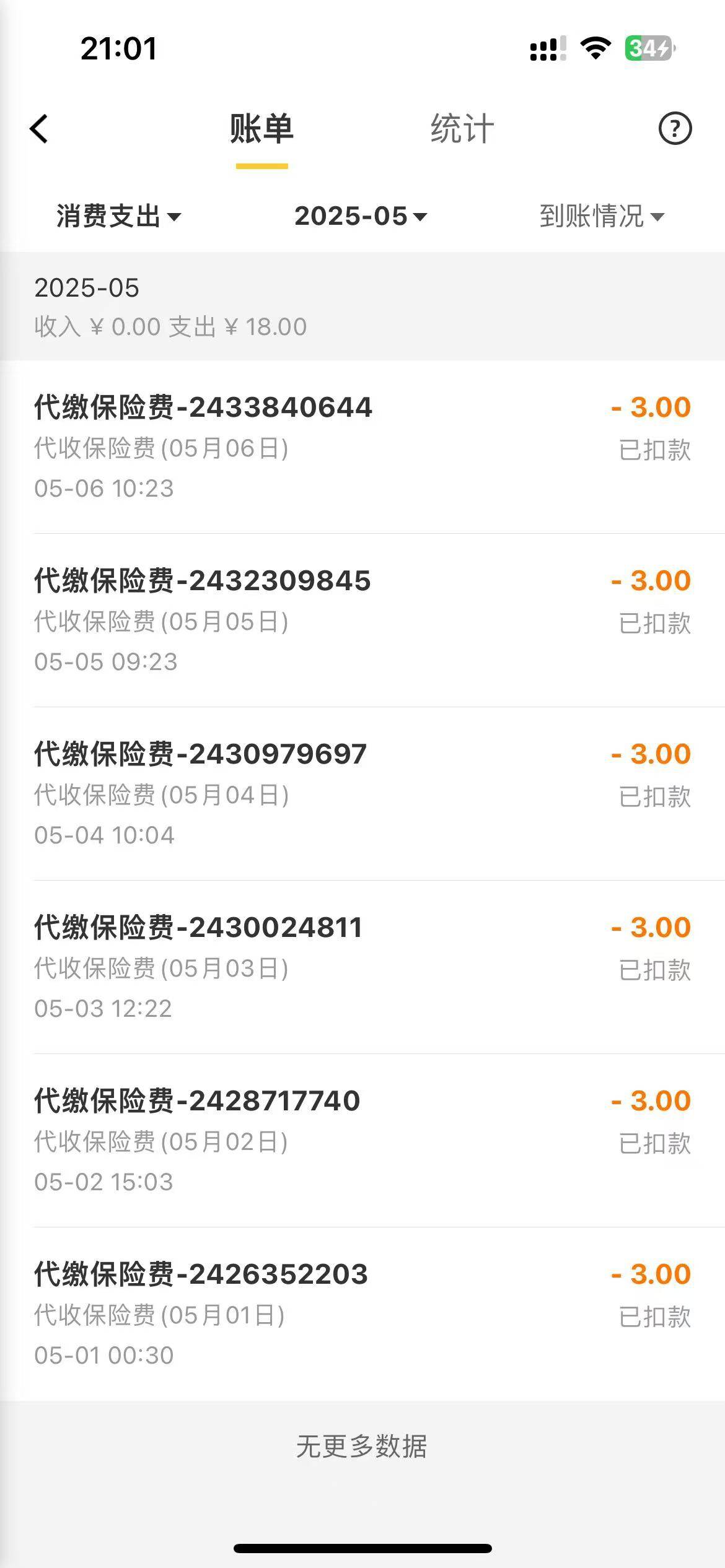Open bill 代缴保险费-2433840644
Viewport: 725px width, 1568px height.
coord(362,446)
